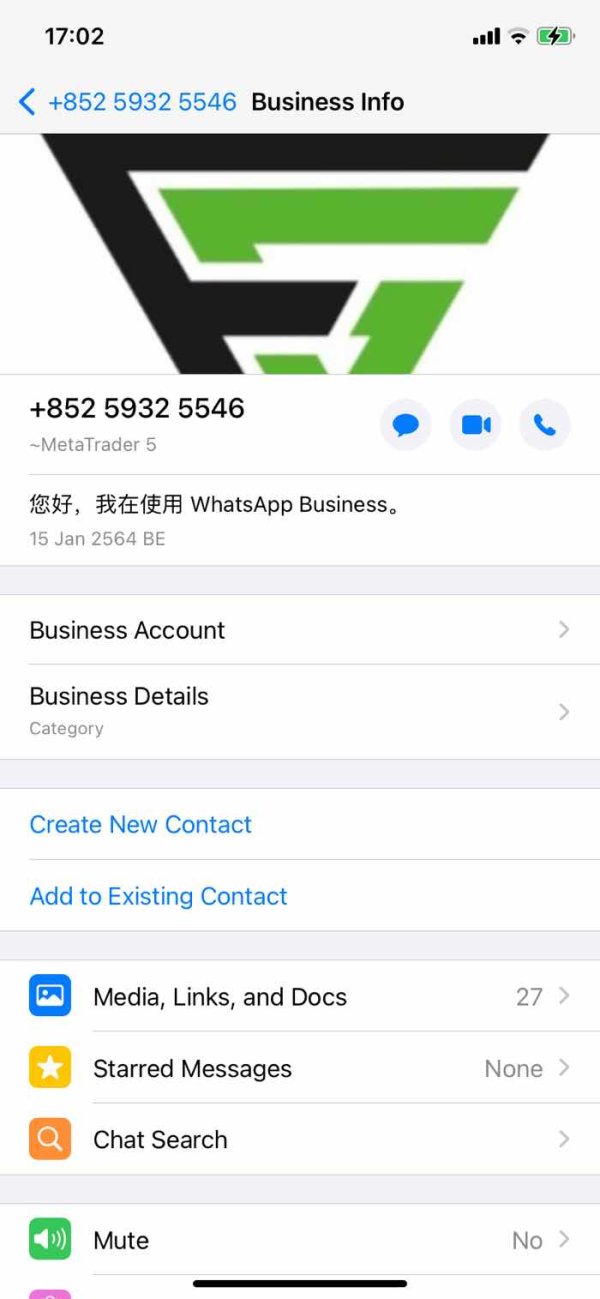The height and width of the screenshot is (1299, 600).
Task: Start a video call with this number
Action: point(476,426)
